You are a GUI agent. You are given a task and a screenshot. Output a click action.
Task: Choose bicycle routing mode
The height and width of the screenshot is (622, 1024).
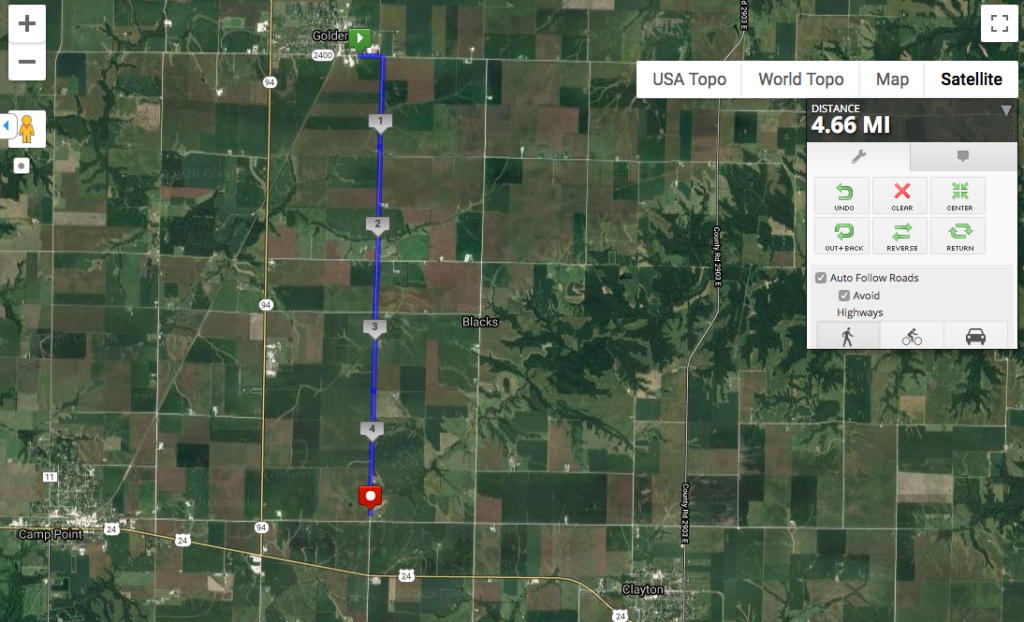[x=912, y=337]
